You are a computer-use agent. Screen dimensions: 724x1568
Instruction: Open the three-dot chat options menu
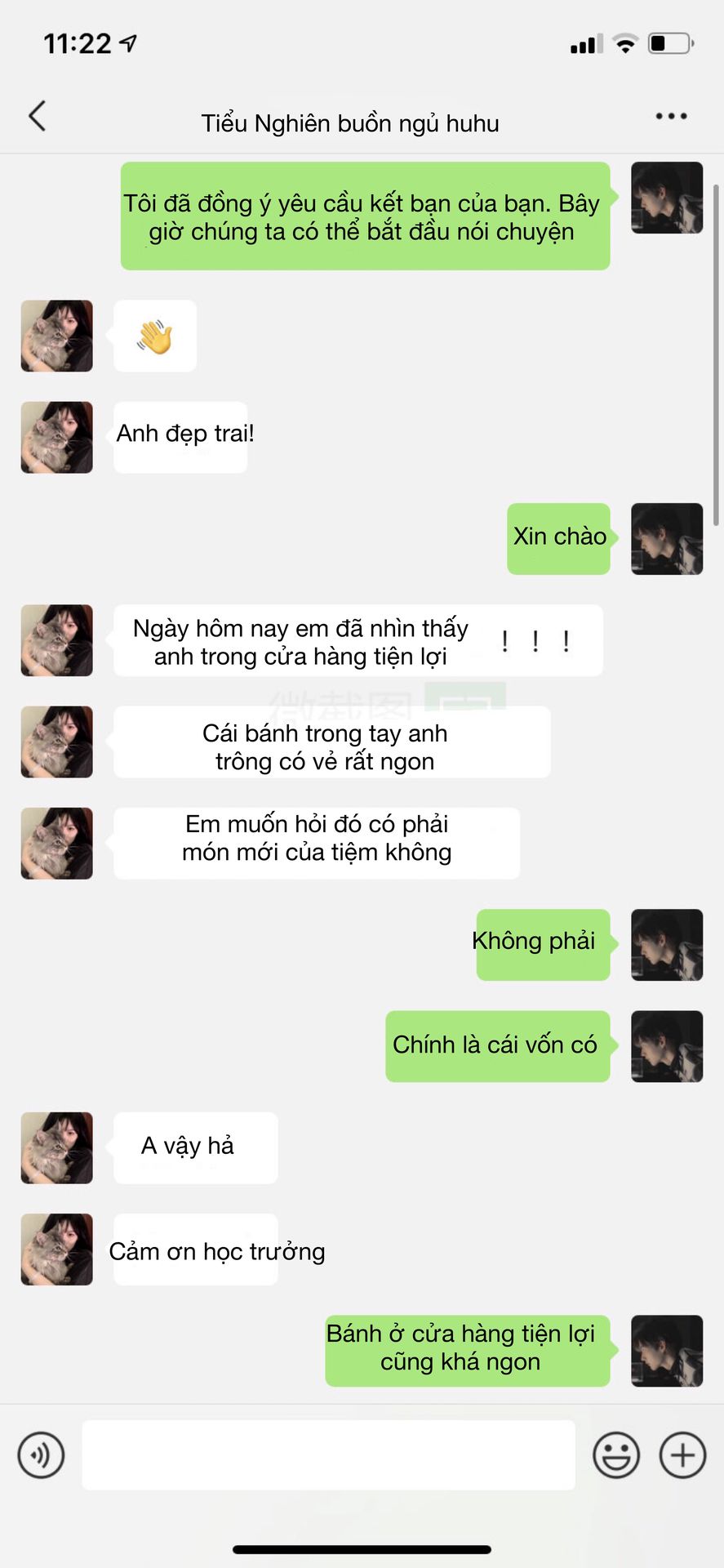tap(671, 117)
